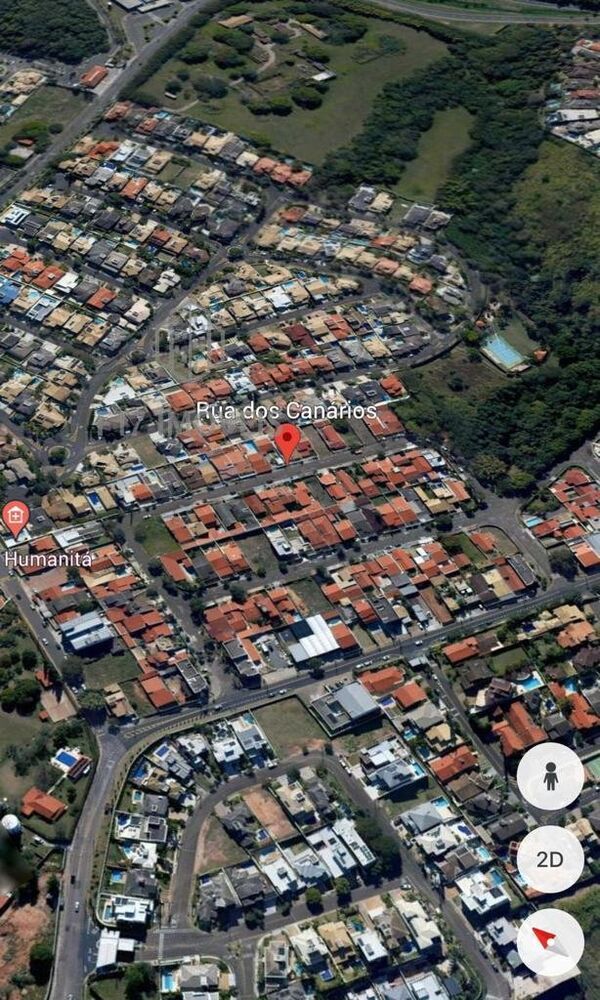The image size is (600, 1000).
Task: Switch the map to 2D view
Action: tap(550, 859)
